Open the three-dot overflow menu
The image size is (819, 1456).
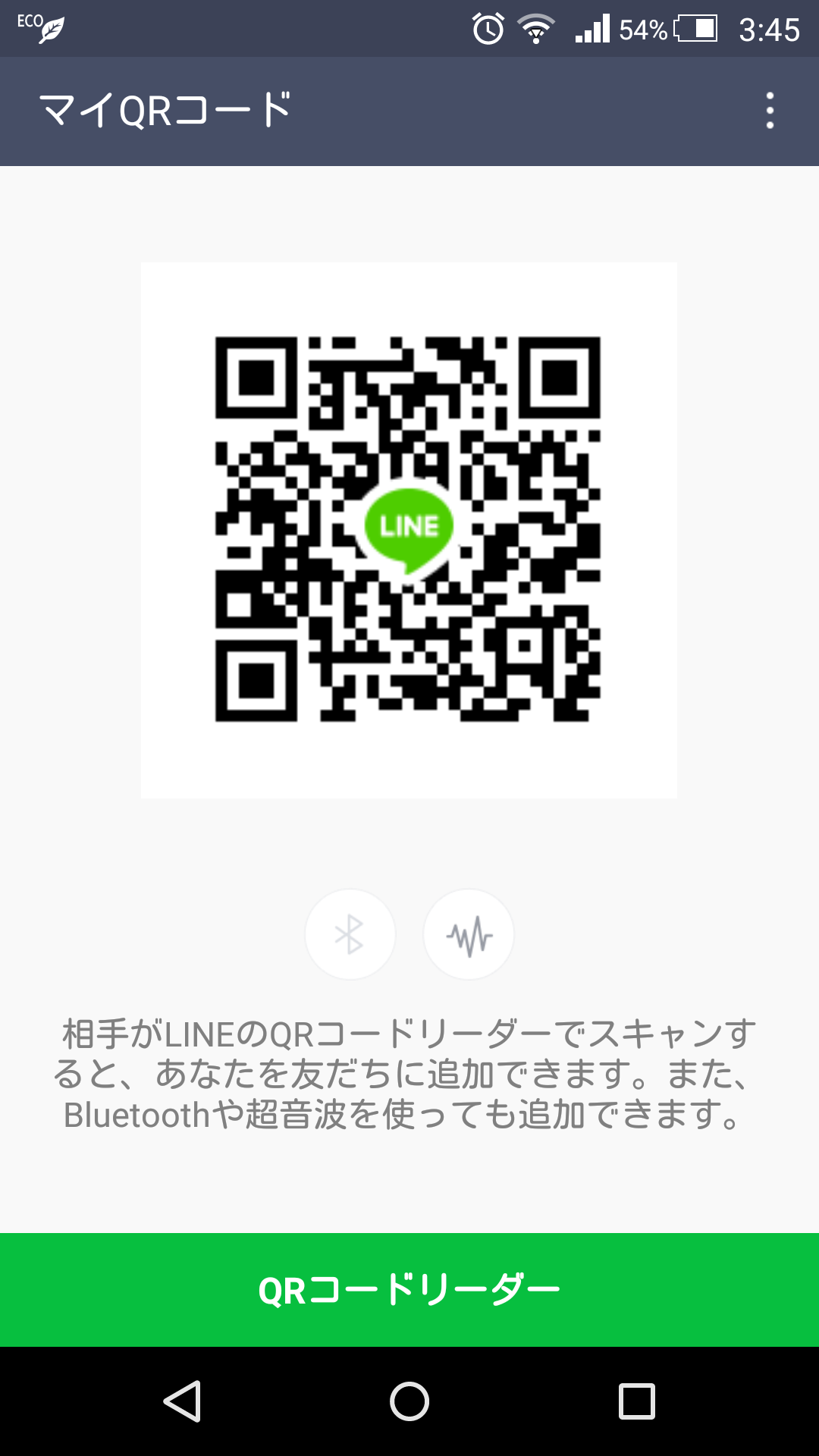pyautogui.click(x=770, y=111)
